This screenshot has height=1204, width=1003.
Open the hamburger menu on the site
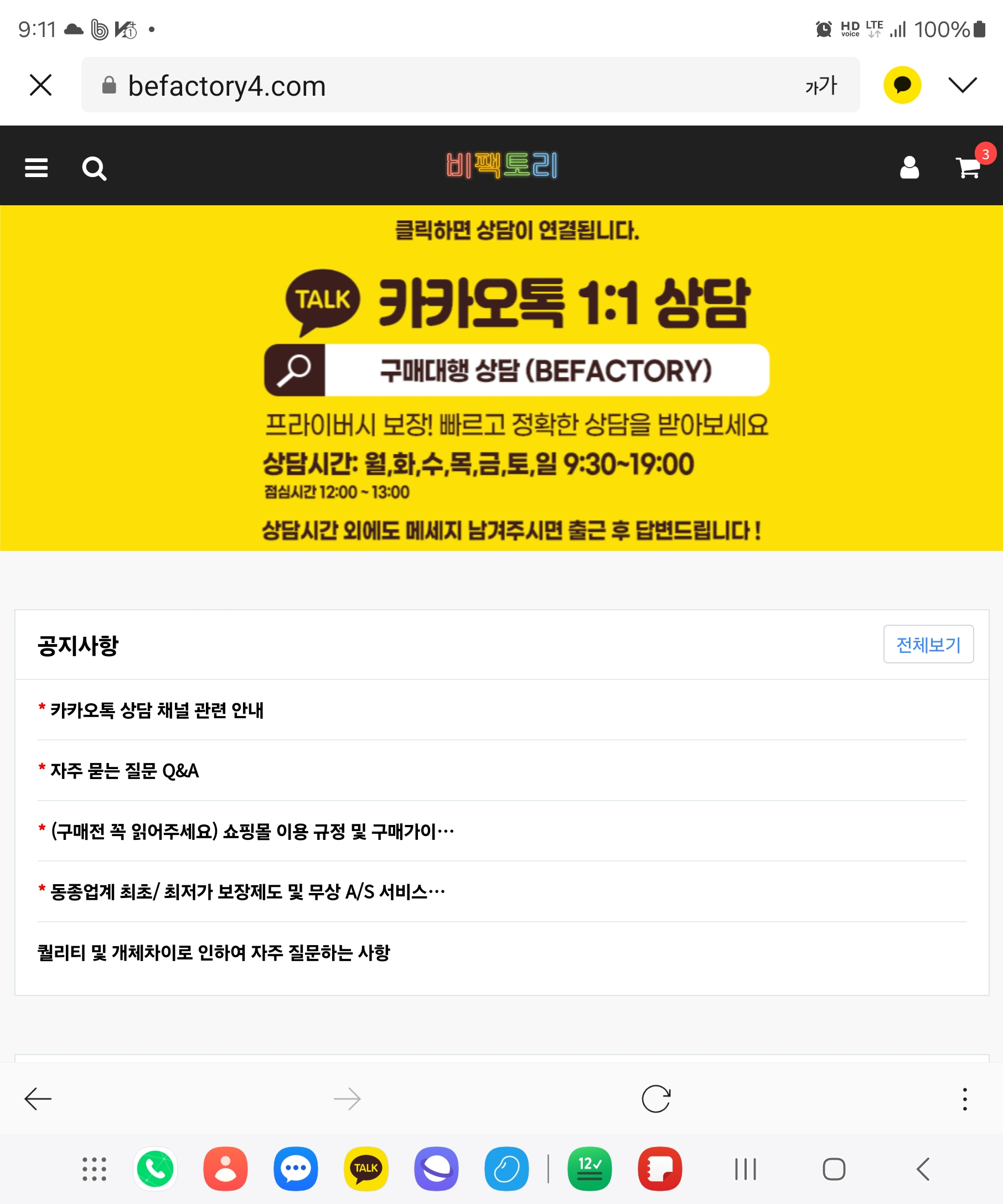coord(36,168)
